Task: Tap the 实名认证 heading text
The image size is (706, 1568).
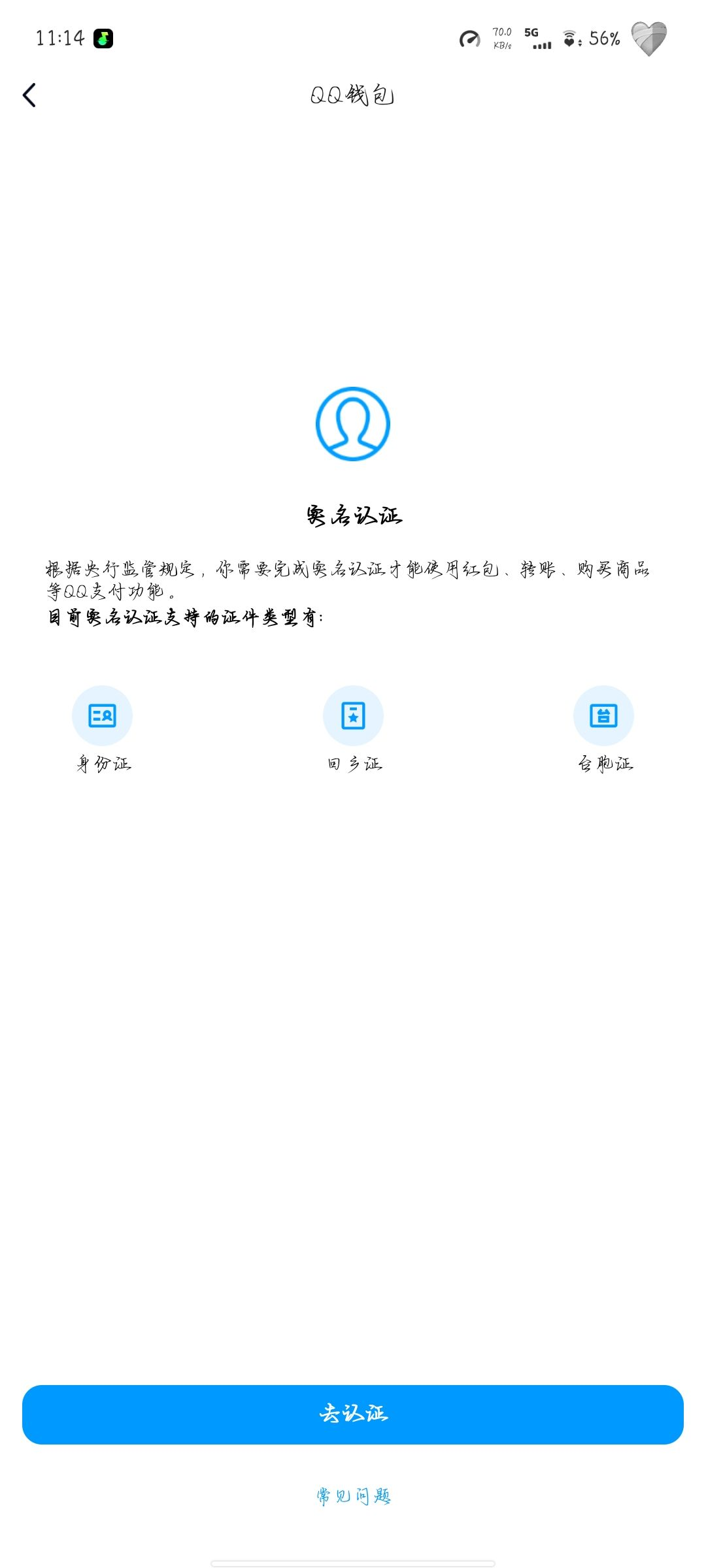Action: [x=352, y=516]
